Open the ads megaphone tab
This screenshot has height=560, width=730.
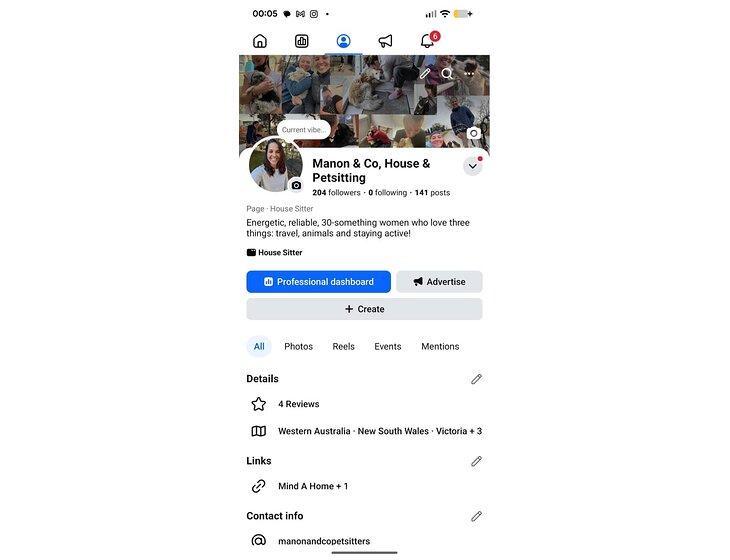coord(385,41)
